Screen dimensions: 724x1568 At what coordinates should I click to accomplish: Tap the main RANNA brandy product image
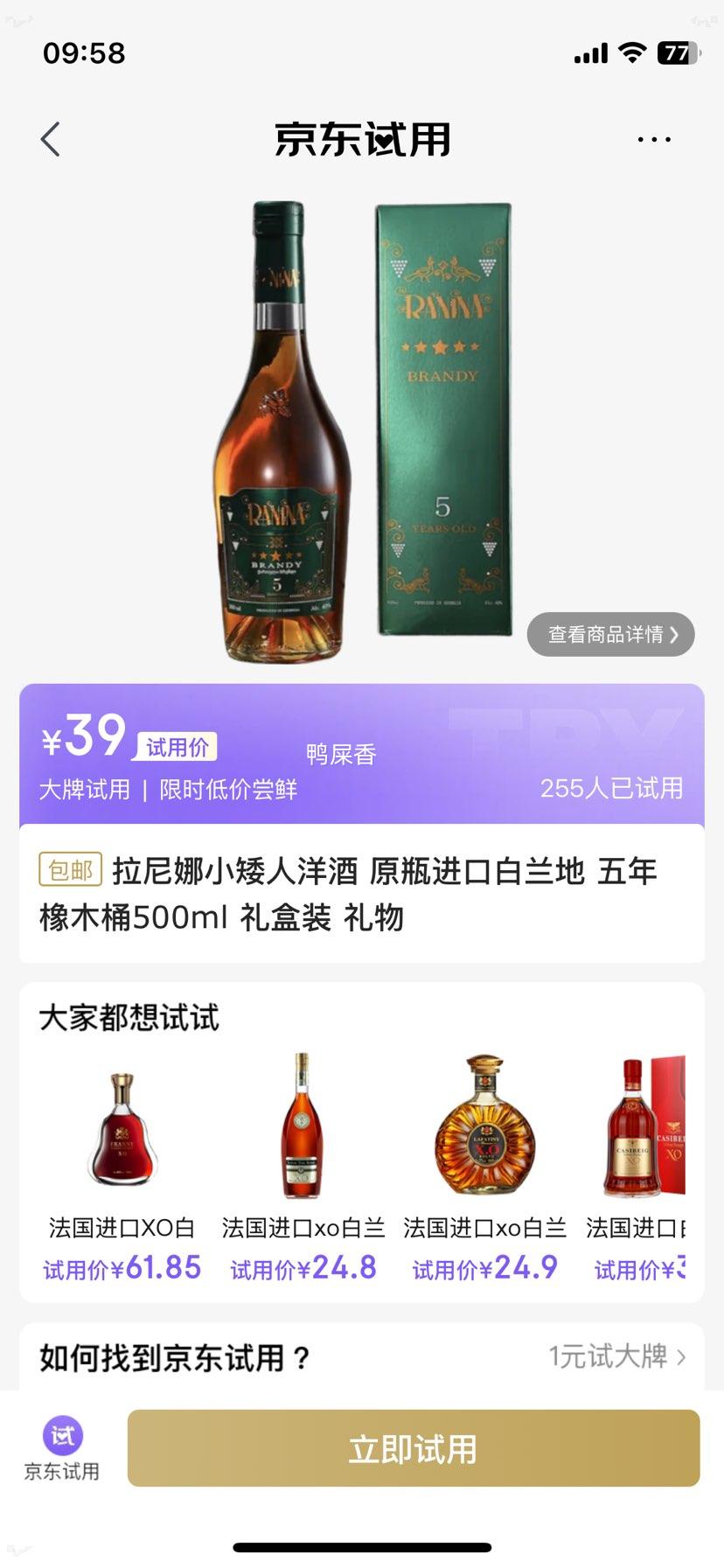362,420
